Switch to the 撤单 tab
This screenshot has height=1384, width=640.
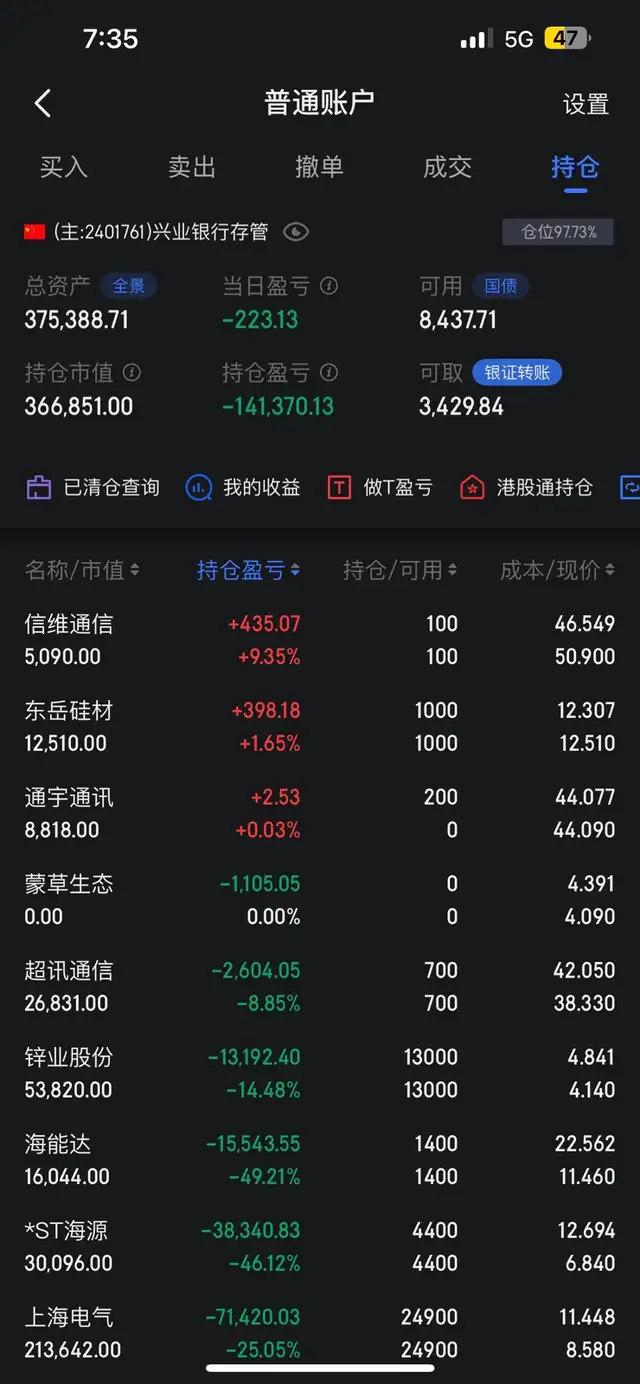coord(319,167)
